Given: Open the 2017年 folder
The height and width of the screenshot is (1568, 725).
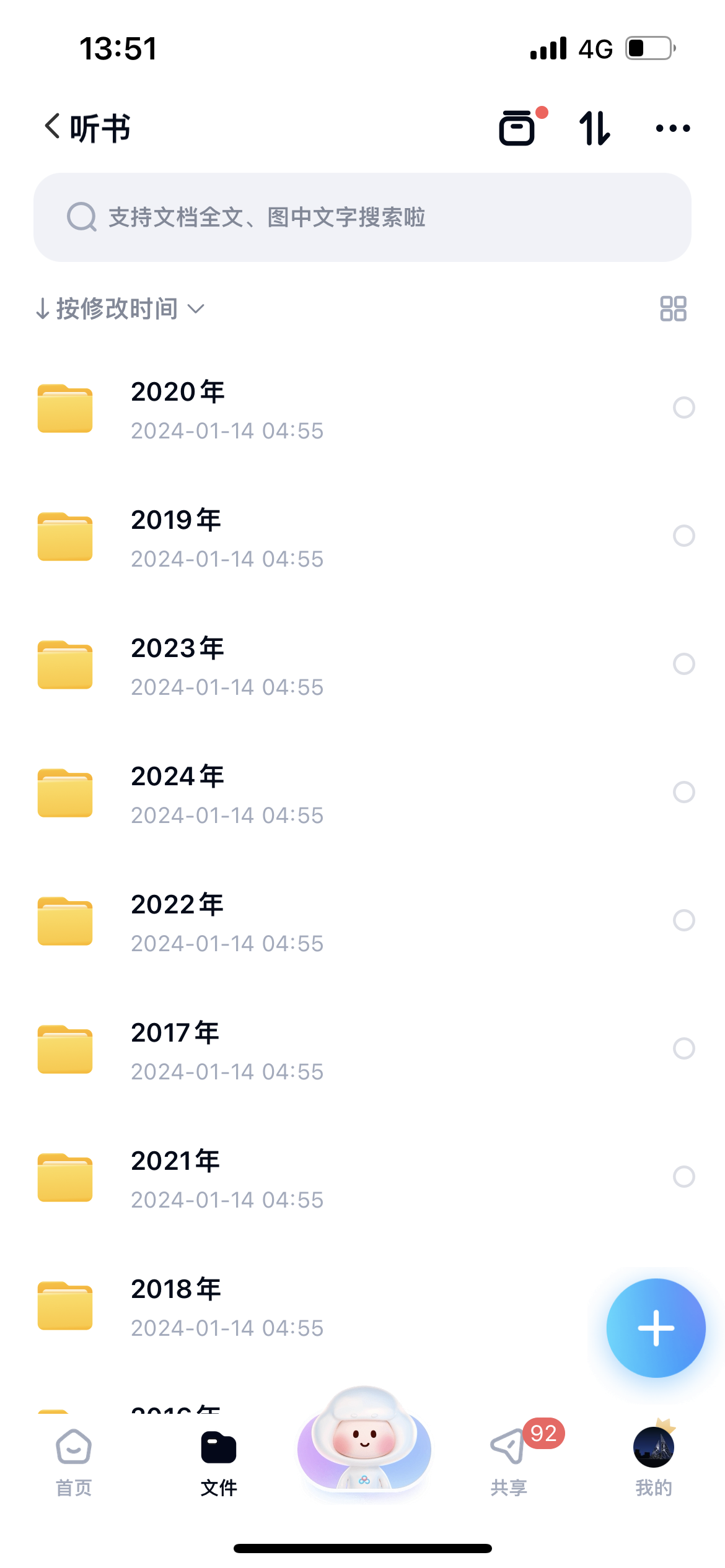Looking at the screenshot, I should (x=362, y=1050).
